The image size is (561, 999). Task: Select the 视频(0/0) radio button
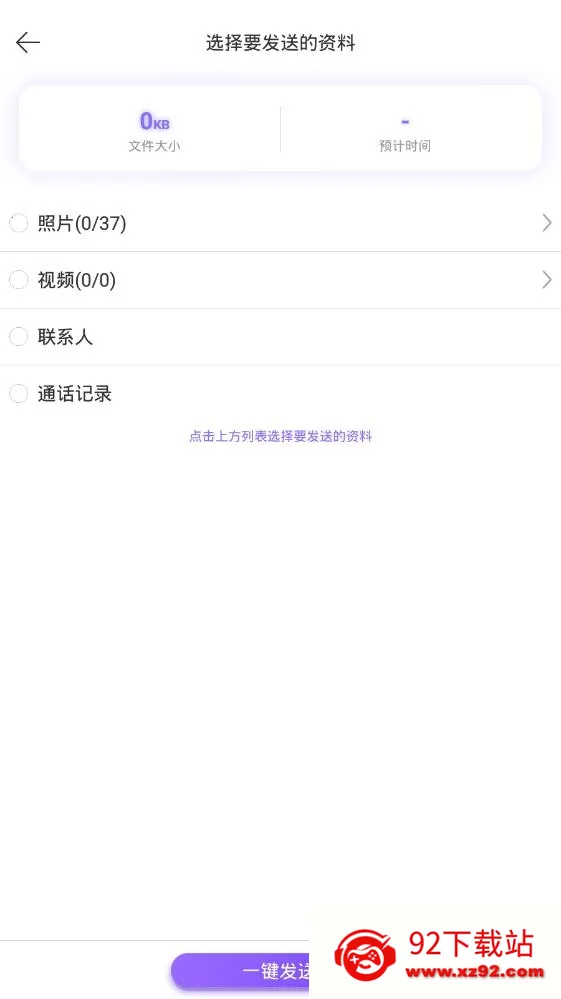(18, 280)
